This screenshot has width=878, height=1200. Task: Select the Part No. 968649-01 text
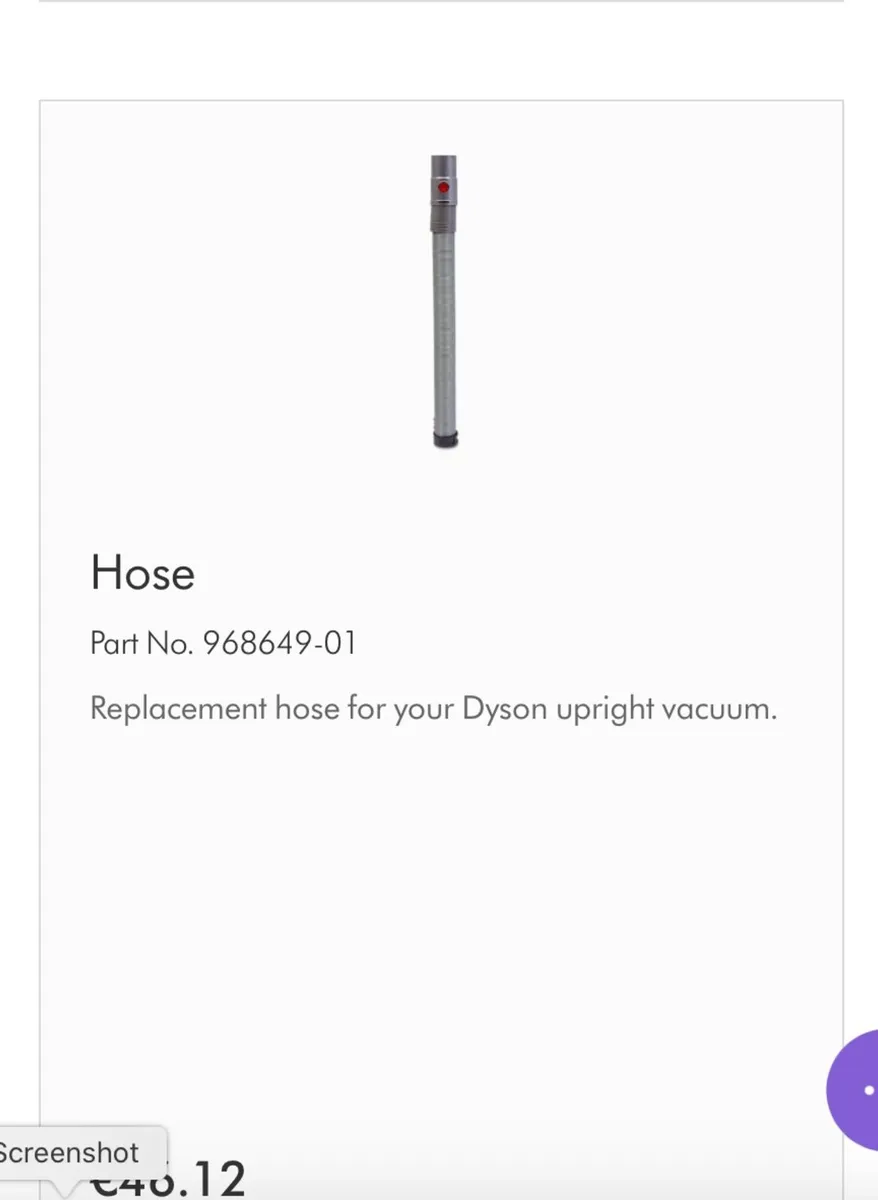tap(223, 643)
